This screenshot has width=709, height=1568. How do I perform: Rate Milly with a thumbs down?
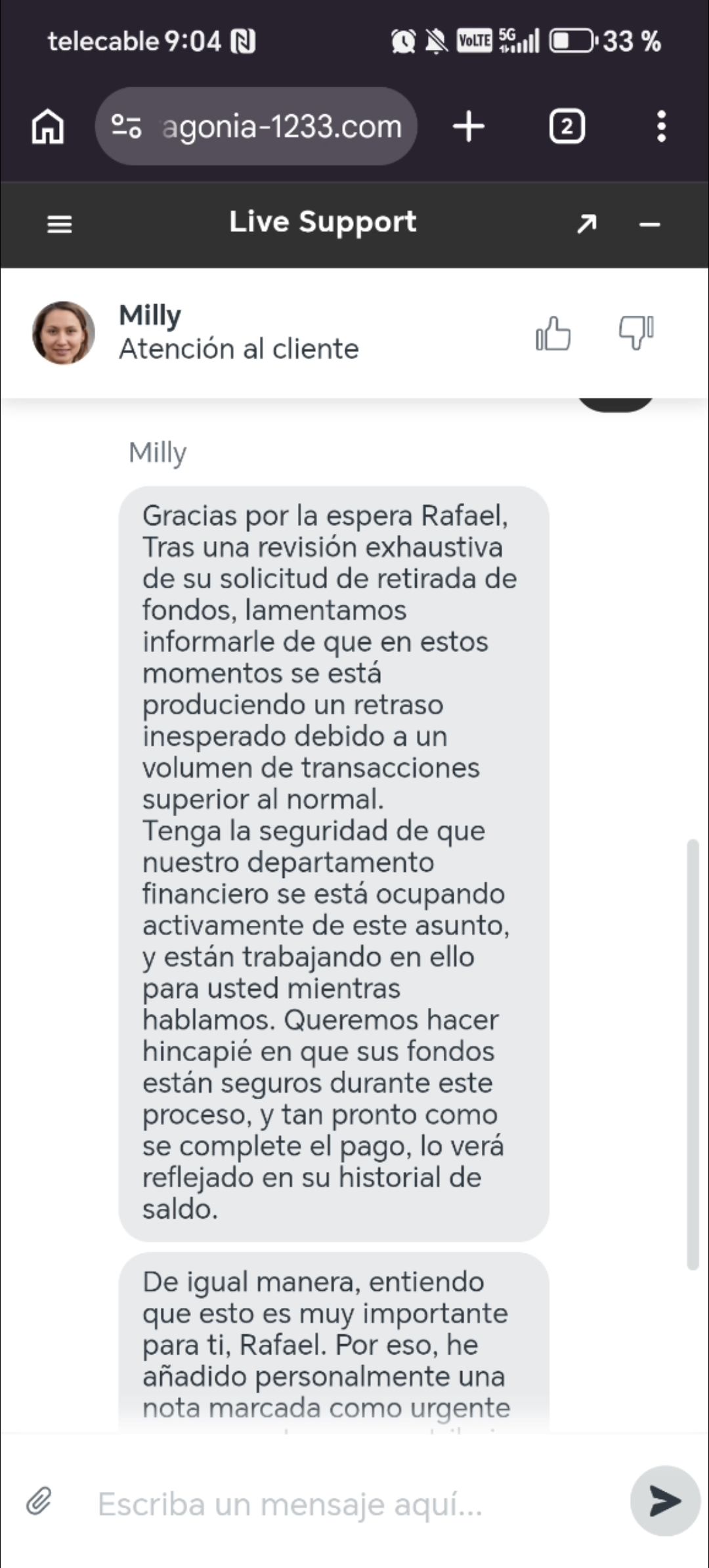pyautogui.click(x=635, y=333)
